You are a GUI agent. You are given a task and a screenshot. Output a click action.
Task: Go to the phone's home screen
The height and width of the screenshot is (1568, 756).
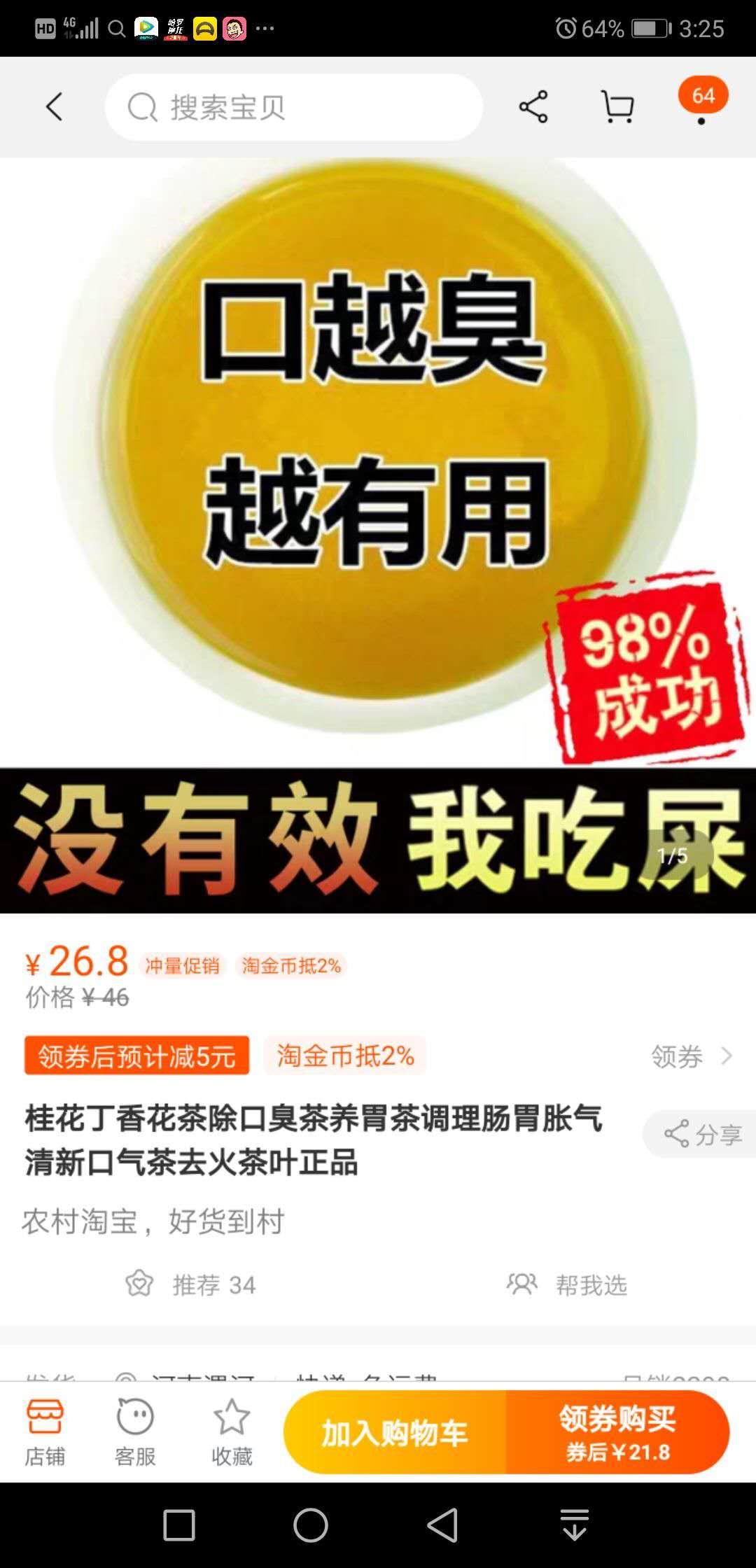click(x=310, y=1525)
